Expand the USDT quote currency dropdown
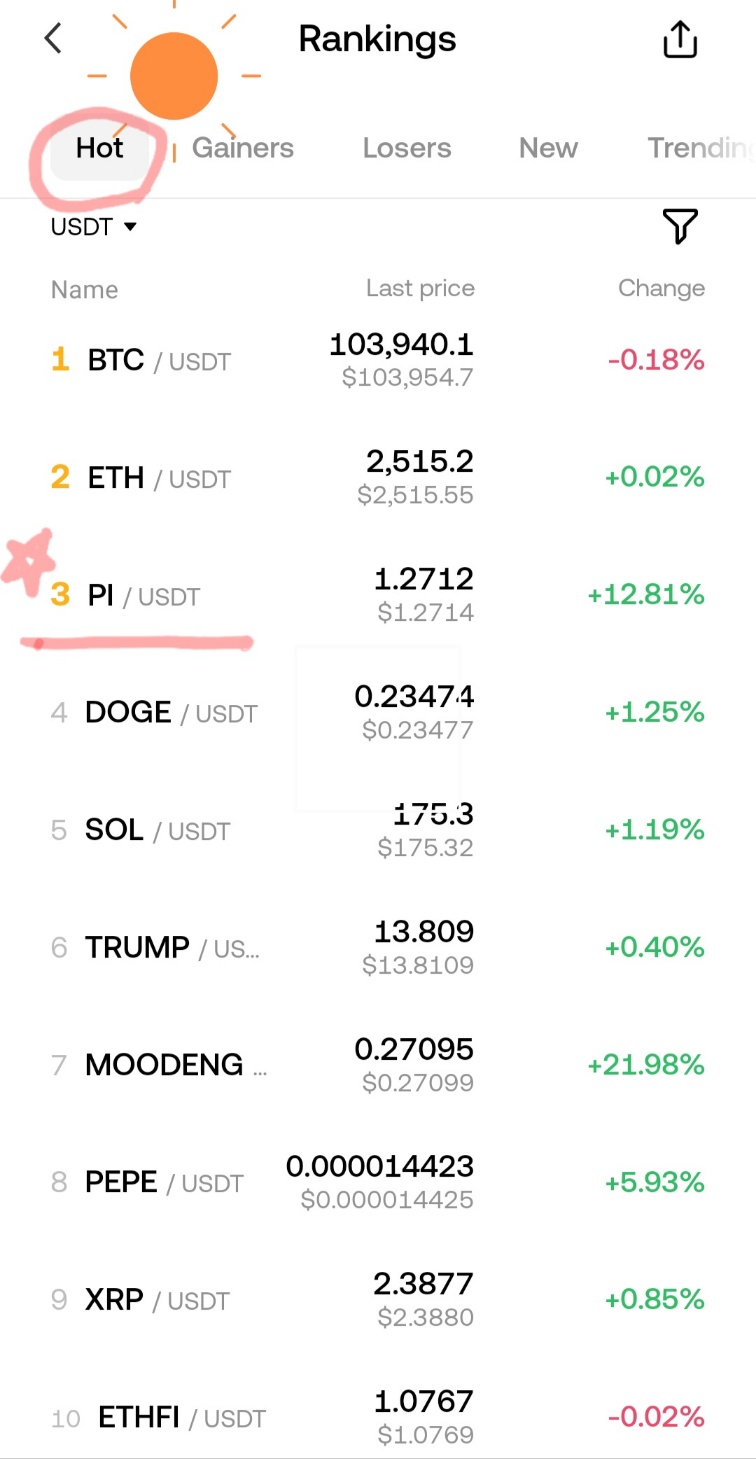756x1459 pixels. point(94,227)
